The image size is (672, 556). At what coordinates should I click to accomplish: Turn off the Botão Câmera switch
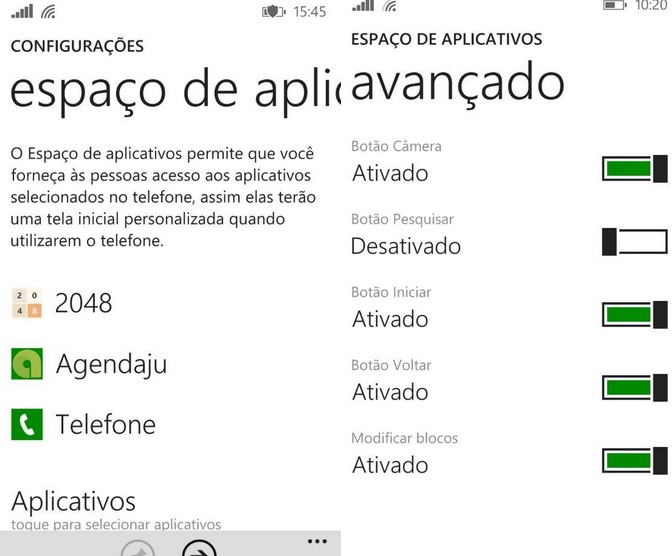[x=634, y=168]
